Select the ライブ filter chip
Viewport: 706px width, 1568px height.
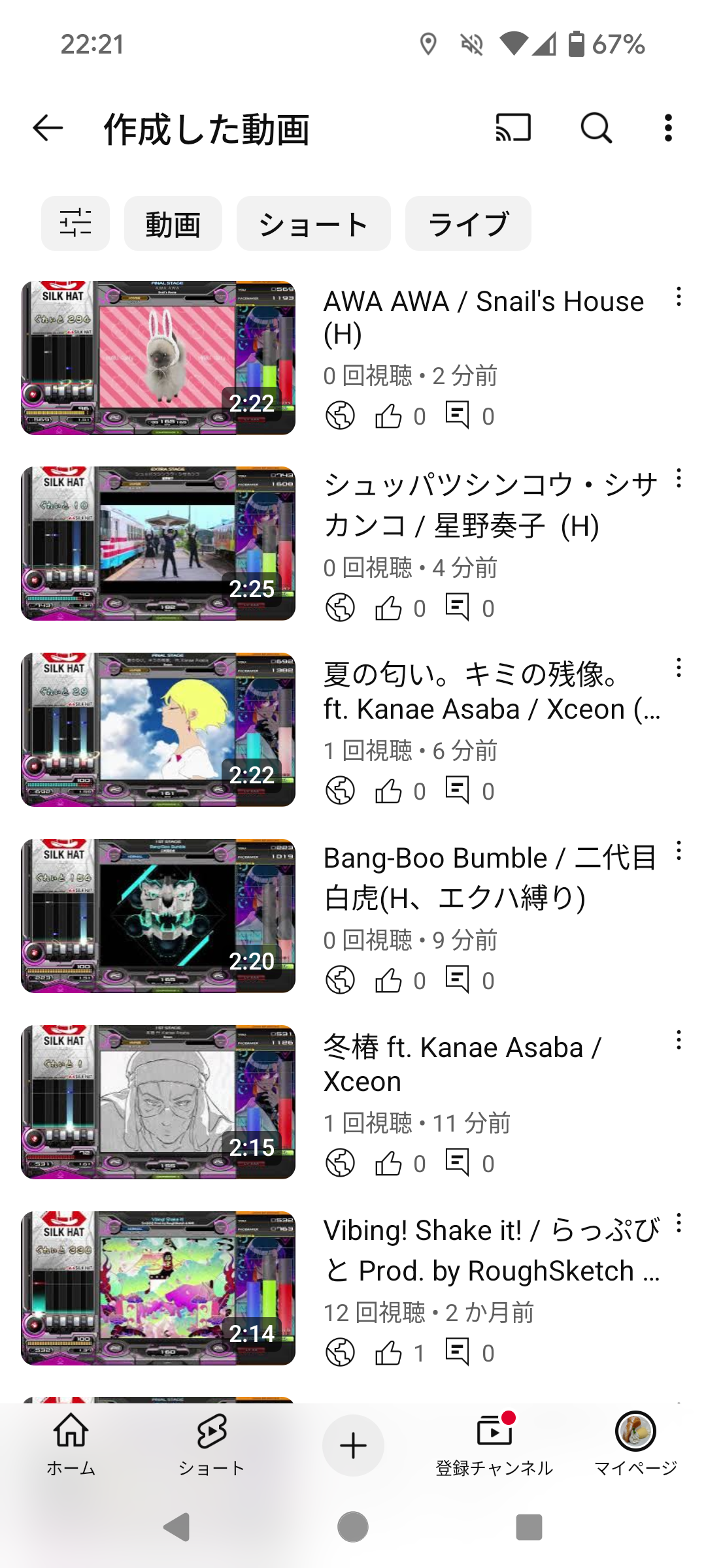(468, 223)
